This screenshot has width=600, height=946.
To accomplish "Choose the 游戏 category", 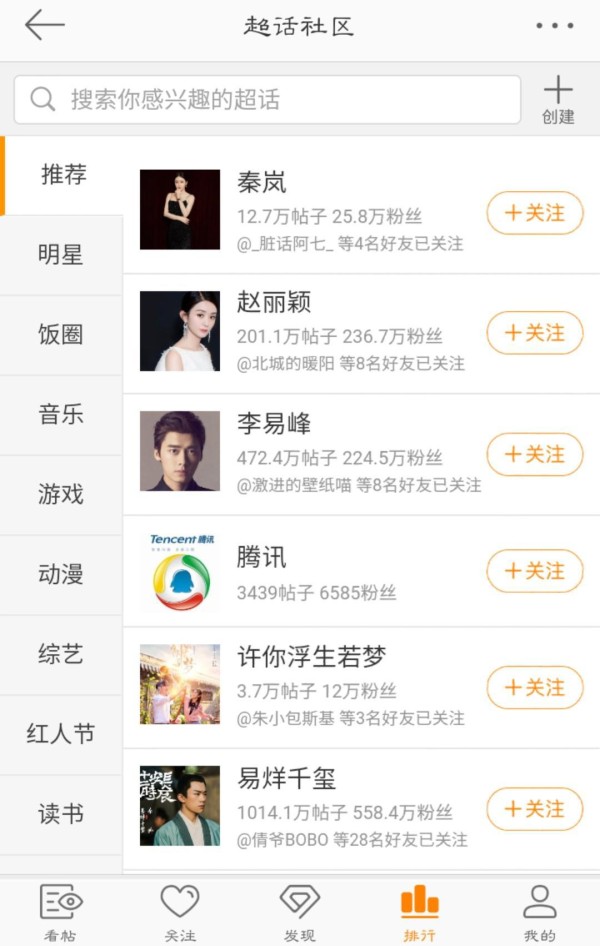I will pos(61,495).
